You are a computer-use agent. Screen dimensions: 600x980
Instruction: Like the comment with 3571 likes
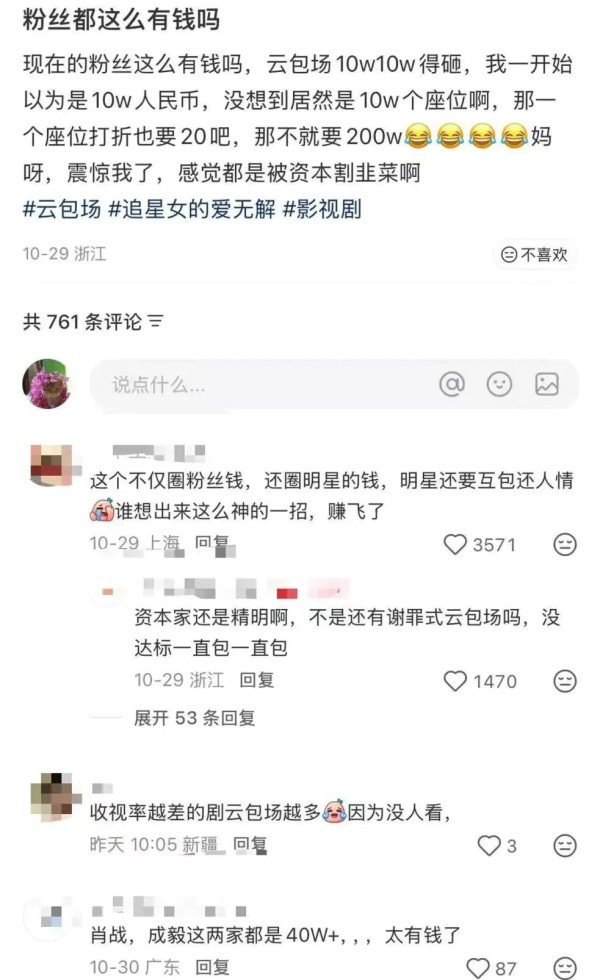pyautogui.click(x=456, y=544)
